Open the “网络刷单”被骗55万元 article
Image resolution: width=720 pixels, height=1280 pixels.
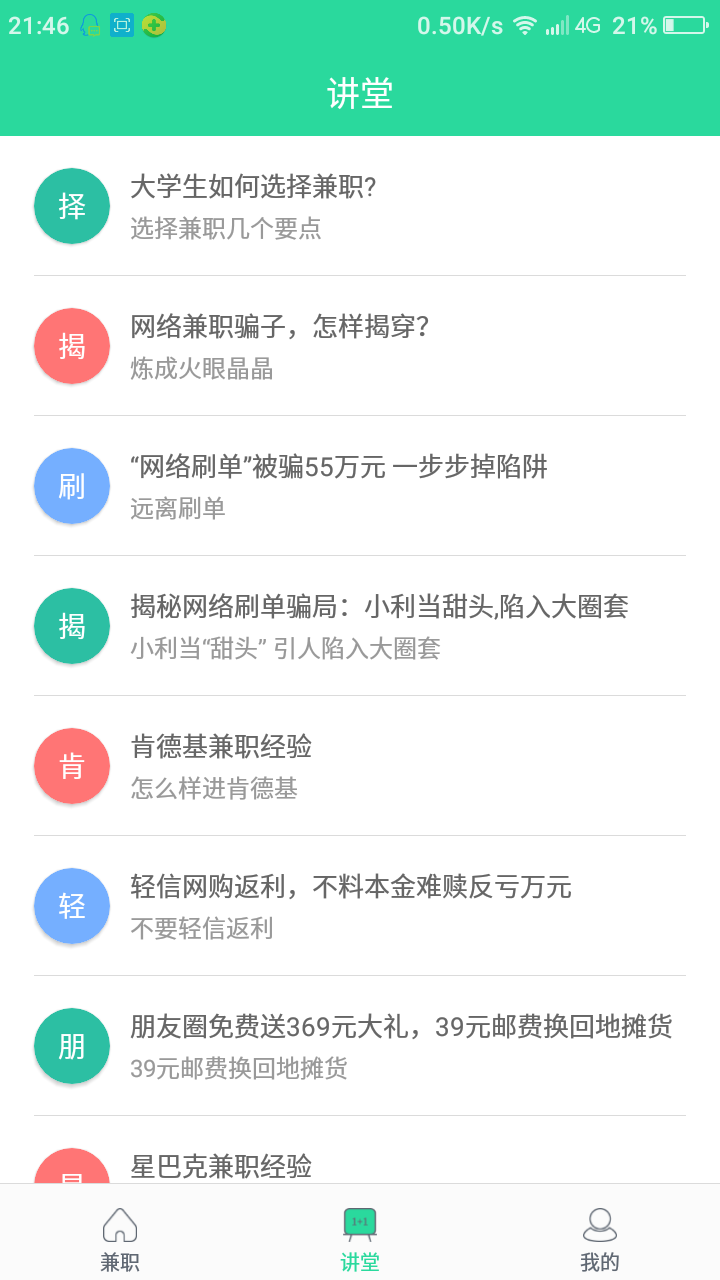360,486
